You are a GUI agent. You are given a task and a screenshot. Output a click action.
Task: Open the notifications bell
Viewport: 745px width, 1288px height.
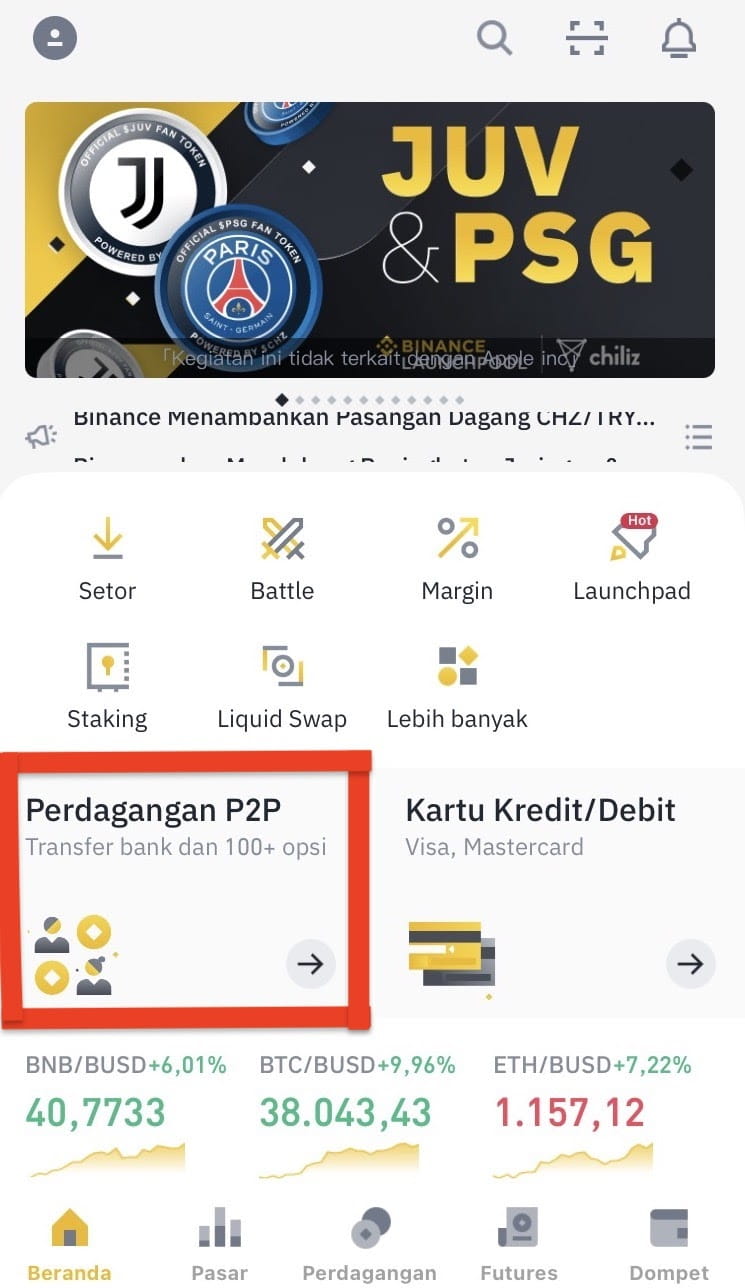(679, 39)
